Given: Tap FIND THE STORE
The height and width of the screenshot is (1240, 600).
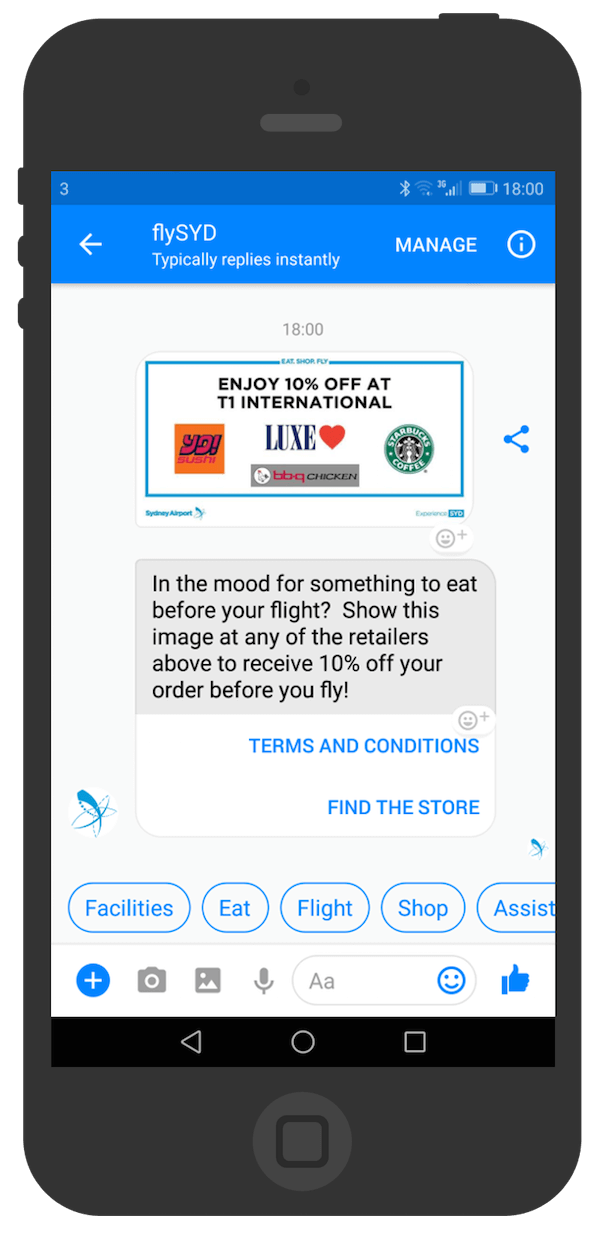Looking at the screenshot, I should (x=403, y=807).
